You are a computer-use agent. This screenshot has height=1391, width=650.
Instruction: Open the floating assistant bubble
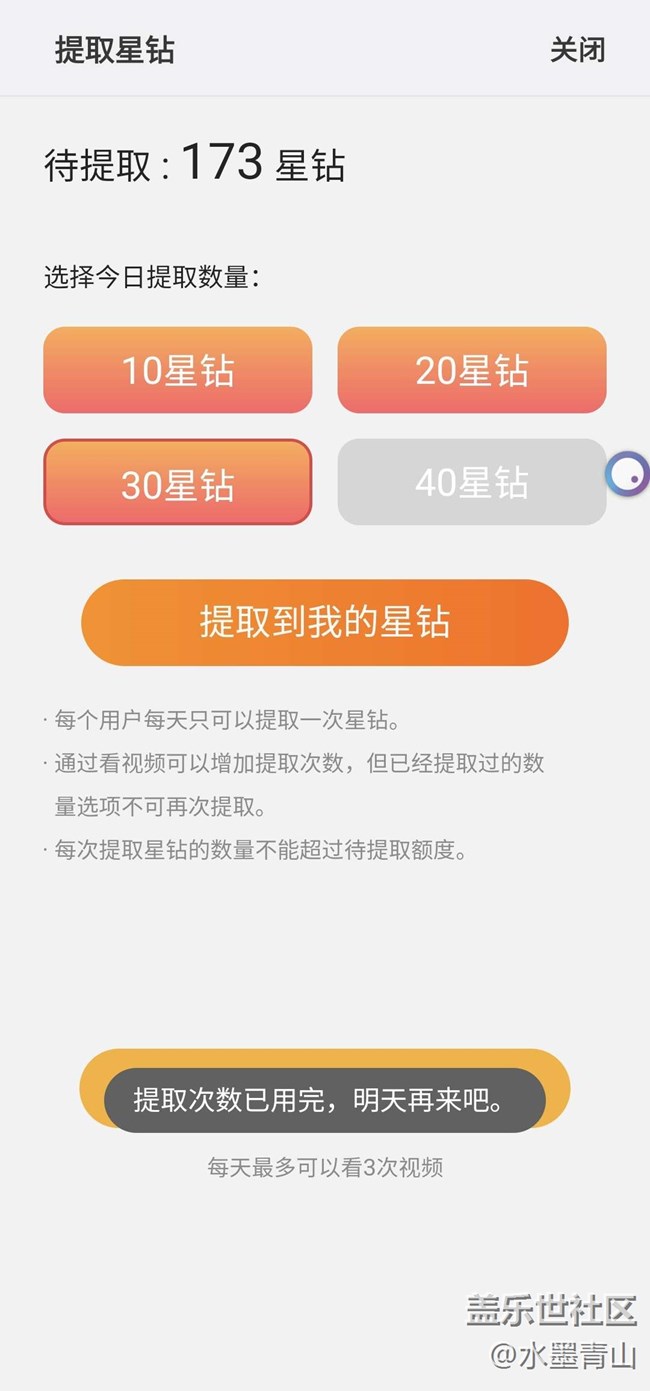pyautogui.click(x=628, y=475)
